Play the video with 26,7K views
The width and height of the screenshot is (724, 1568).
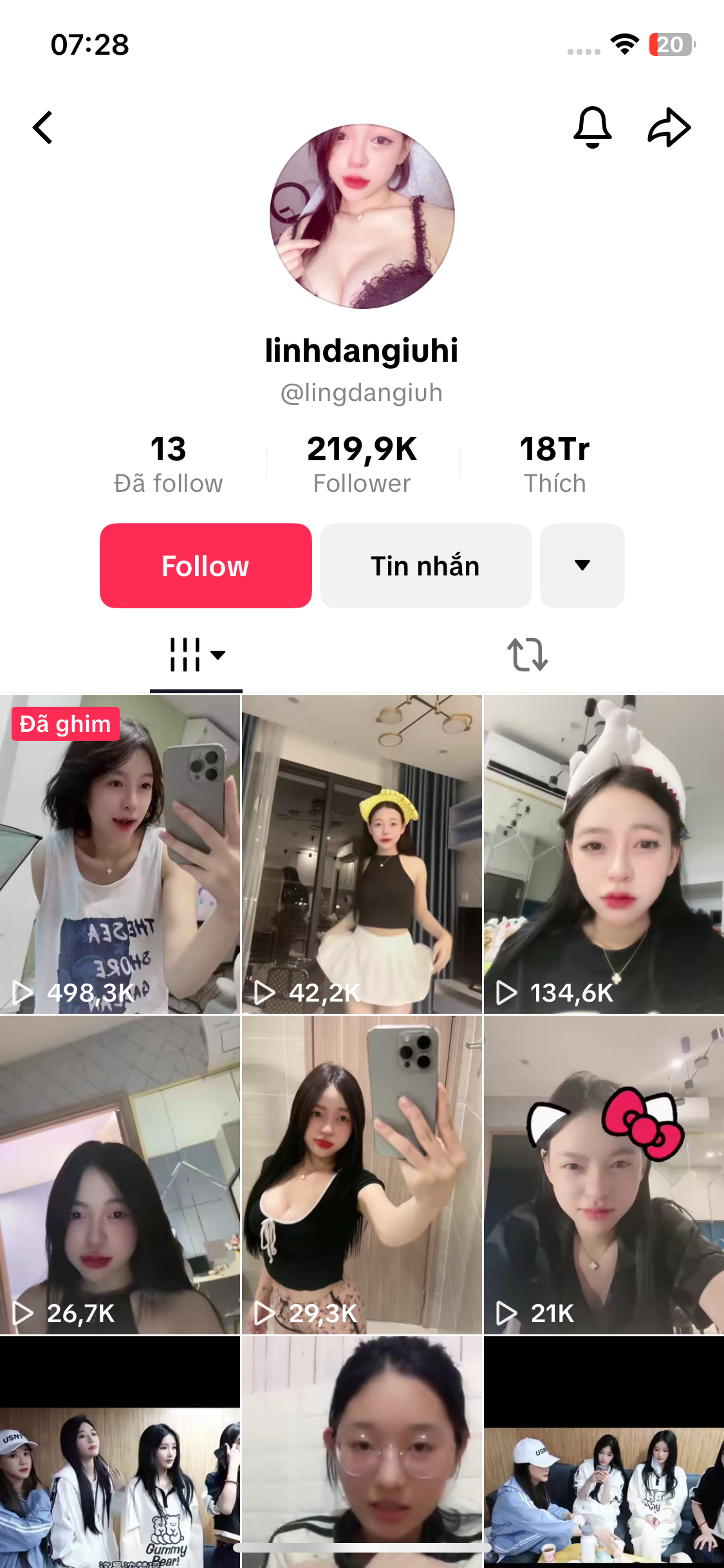click(120, 1175)
